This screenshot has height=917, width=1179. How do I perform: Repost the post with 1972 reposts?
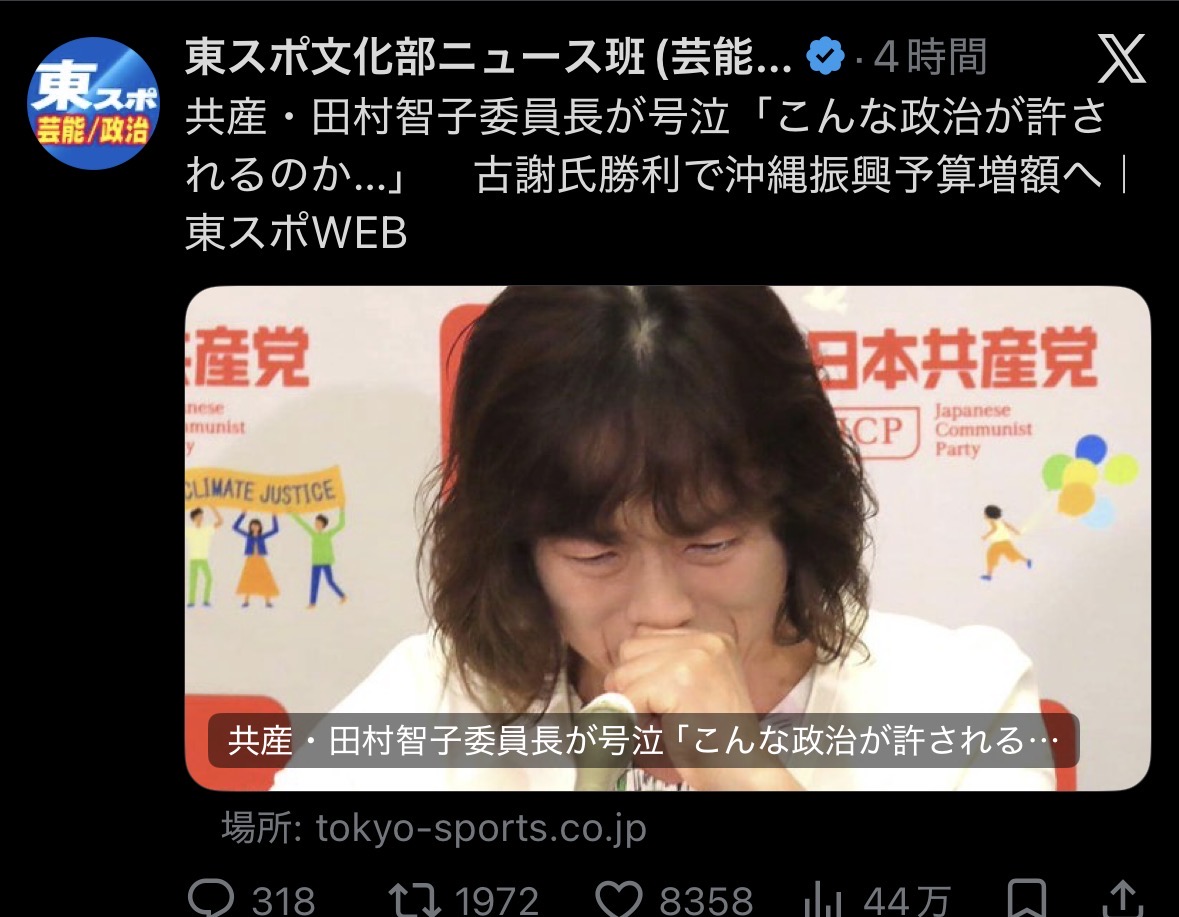[x=413, y=899]
